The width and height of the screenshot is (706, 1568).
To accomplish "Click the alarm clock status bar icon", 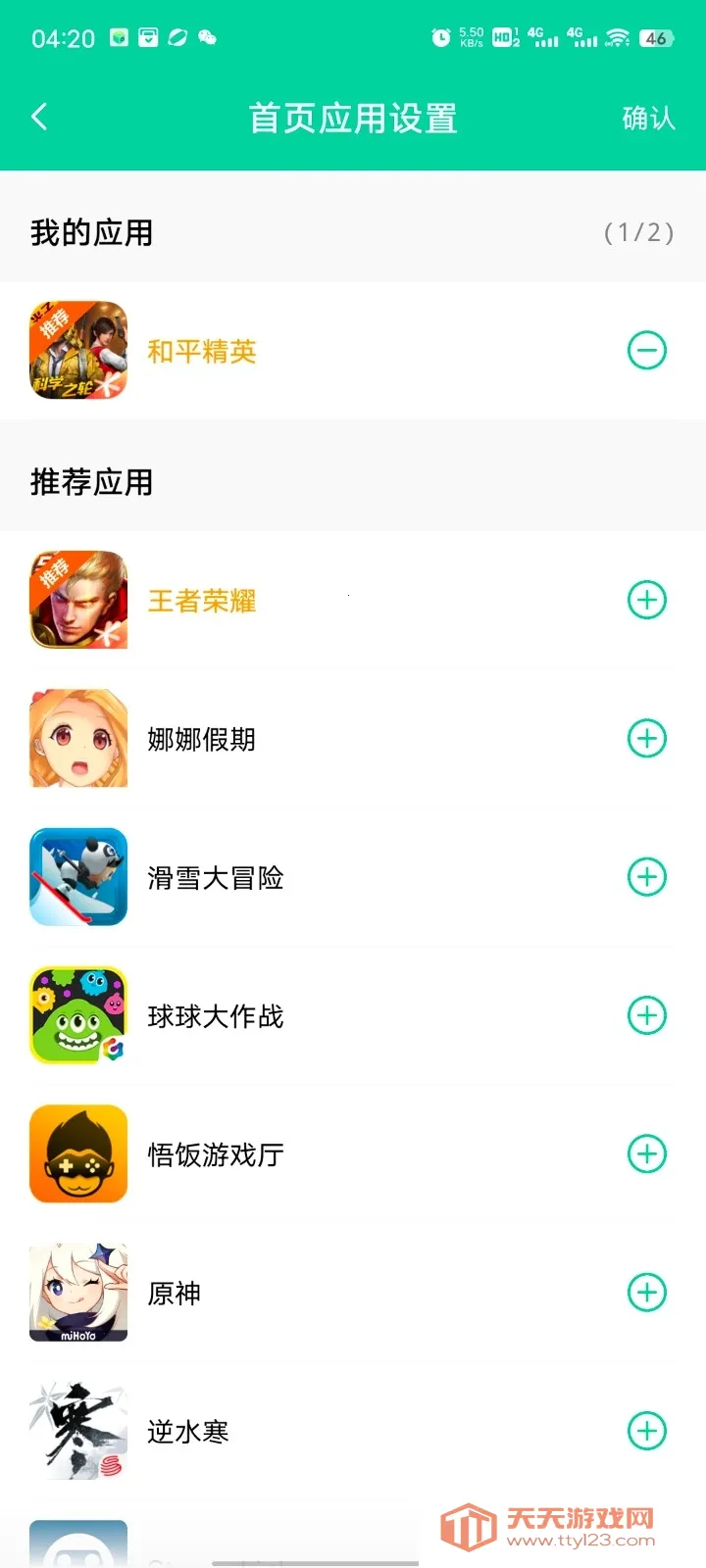I will tap(440, 37).
